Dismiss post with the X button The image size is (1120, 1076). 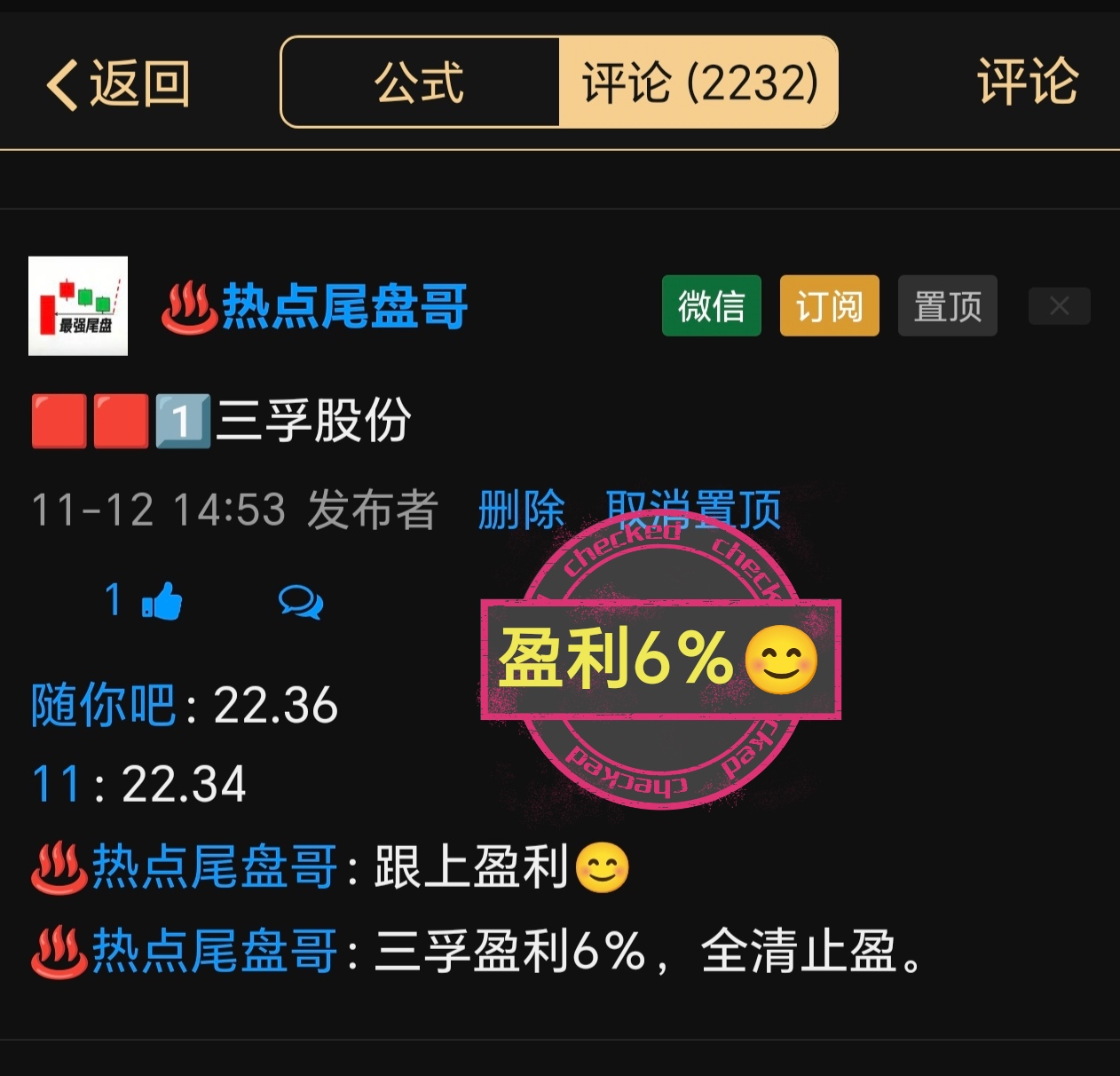[1059, 306]
